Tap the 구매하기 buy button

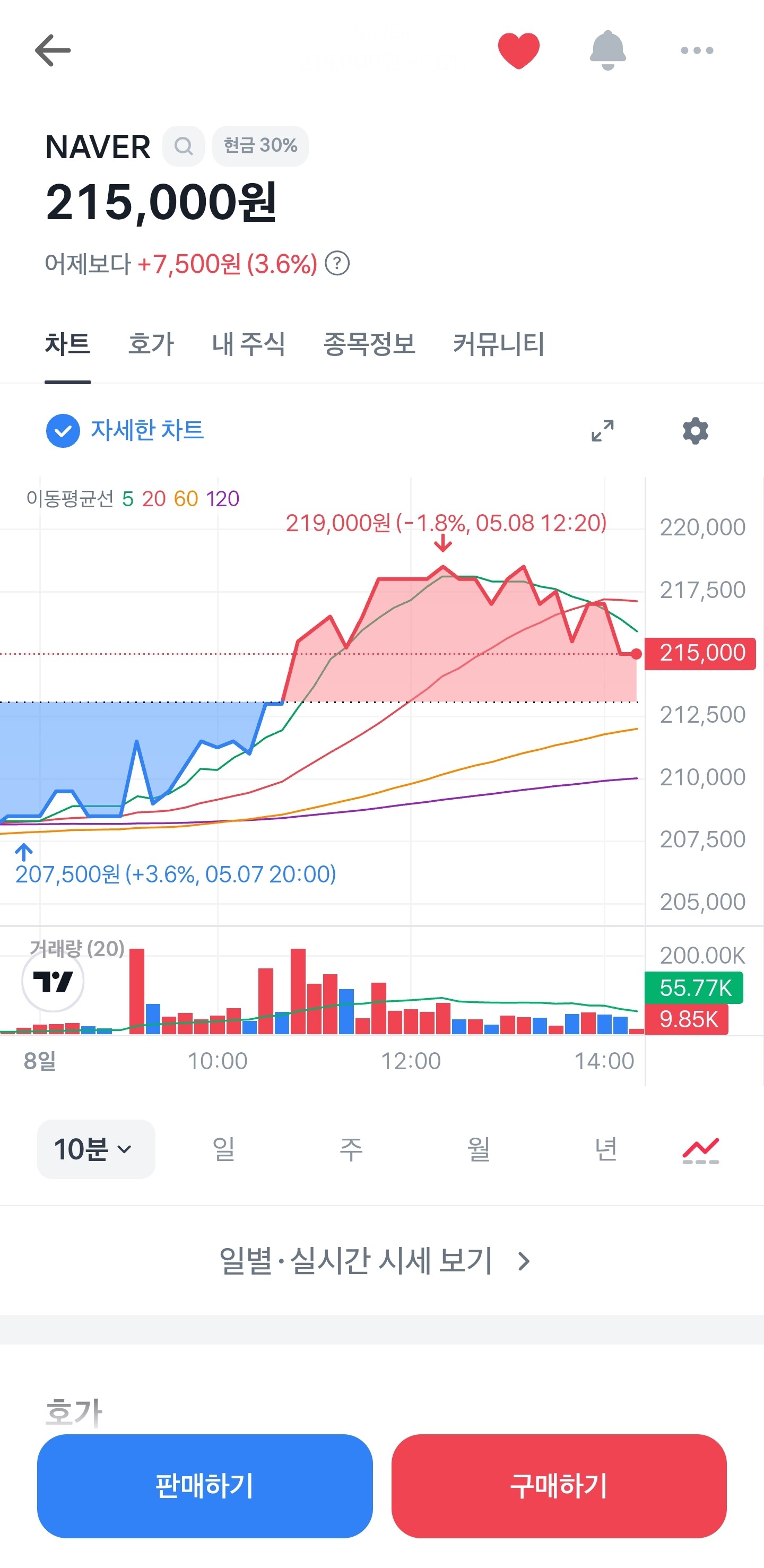pyautogui.click(x=559, y=1486)
